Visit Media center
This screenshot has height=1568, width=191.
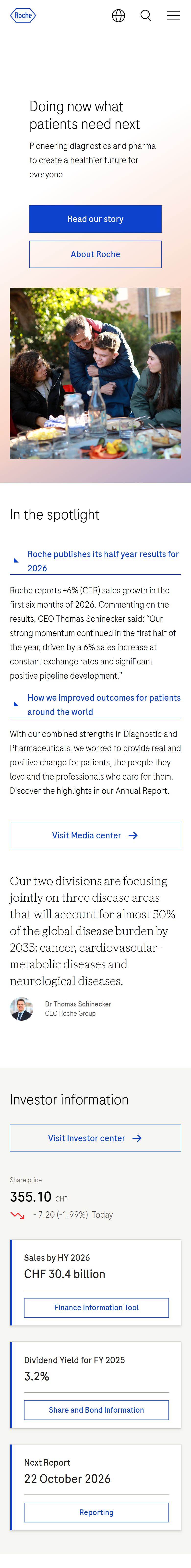(x=95, y=836)
